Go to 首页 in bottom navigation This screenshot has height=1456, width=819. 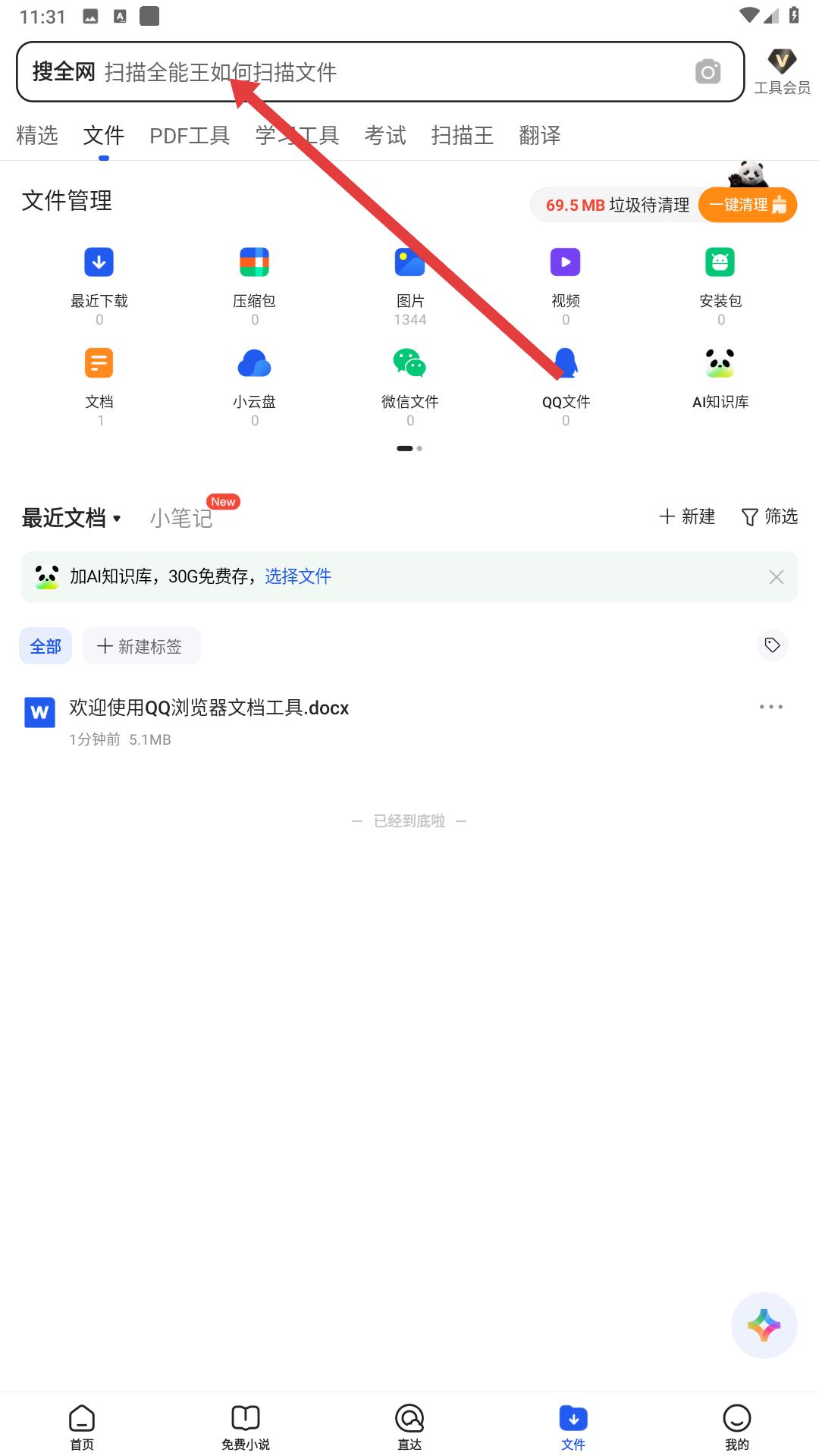pyautogui.click(x=82, y=1426)
